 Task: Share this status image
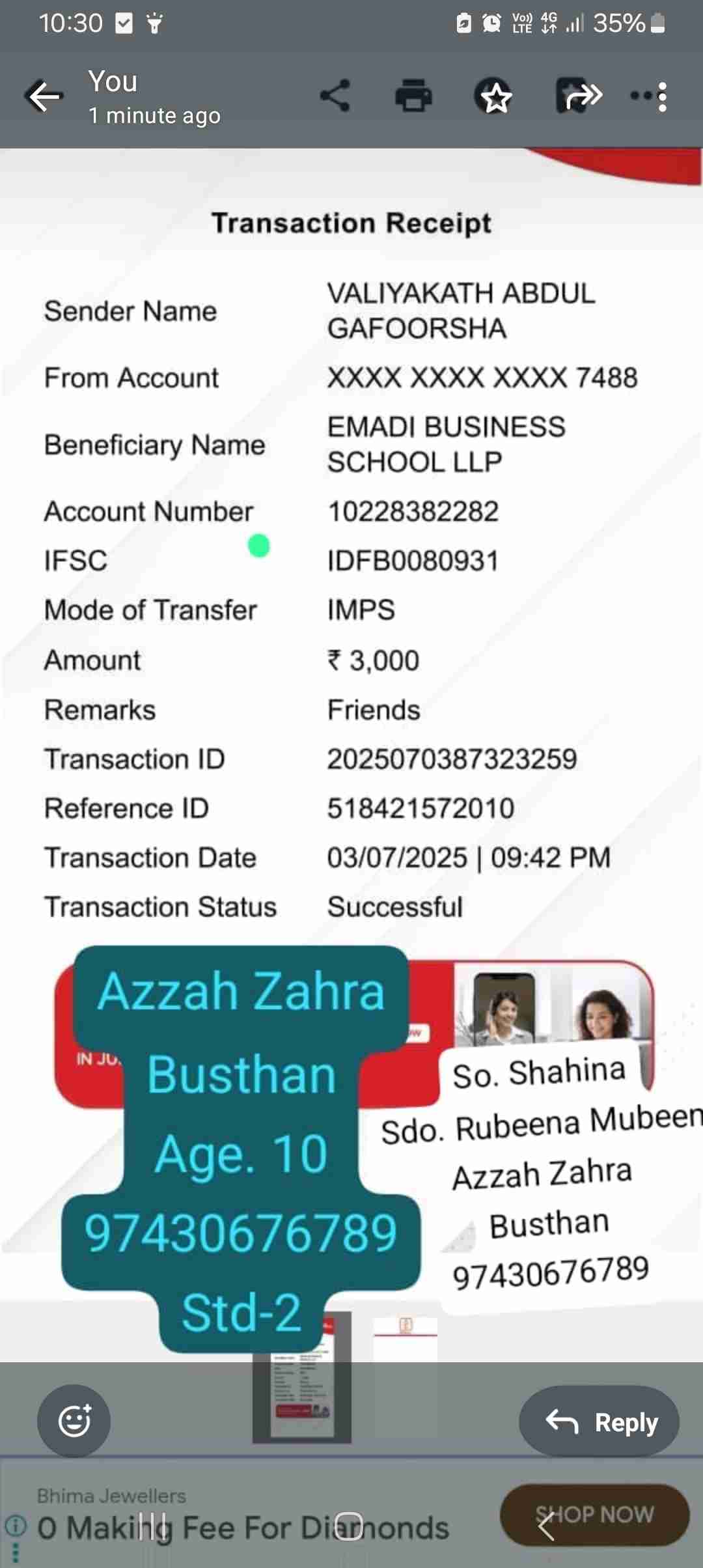335,96
